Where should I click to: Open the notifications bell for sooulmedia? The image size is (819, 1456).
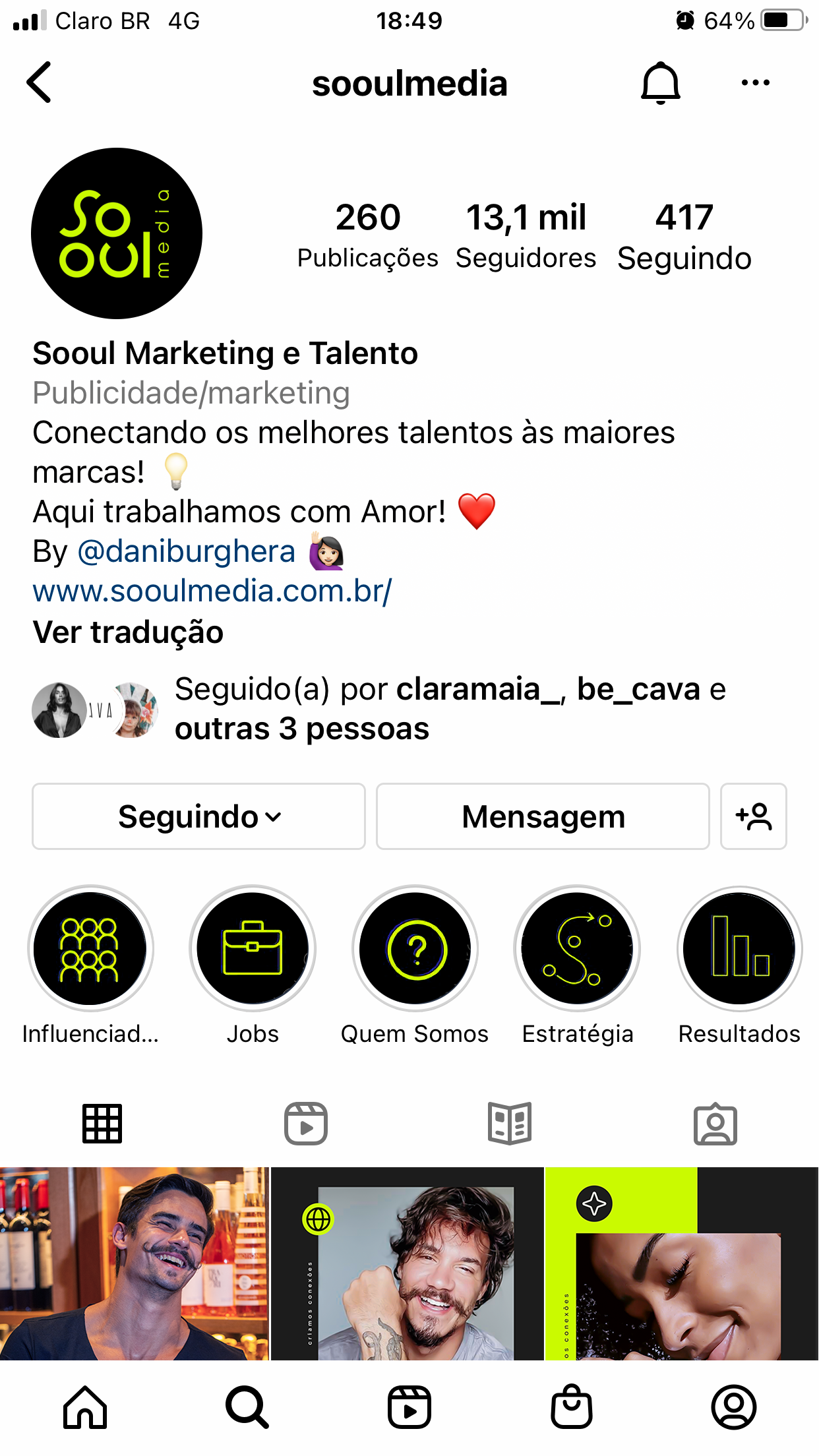(x=660, y=83)
